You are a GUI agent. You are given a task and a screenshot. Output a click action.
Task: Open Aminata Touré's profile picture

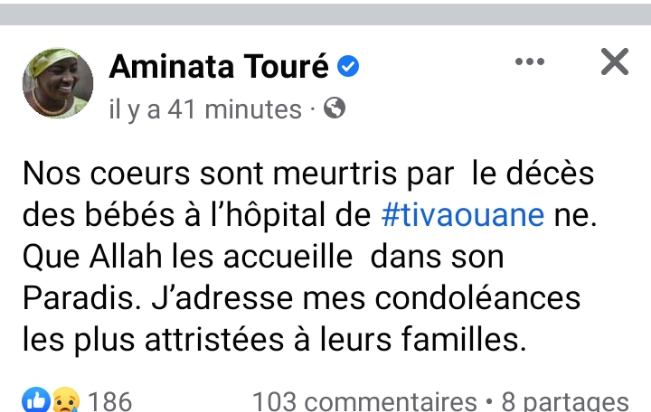pyautogui.click(x=57, y=84)
